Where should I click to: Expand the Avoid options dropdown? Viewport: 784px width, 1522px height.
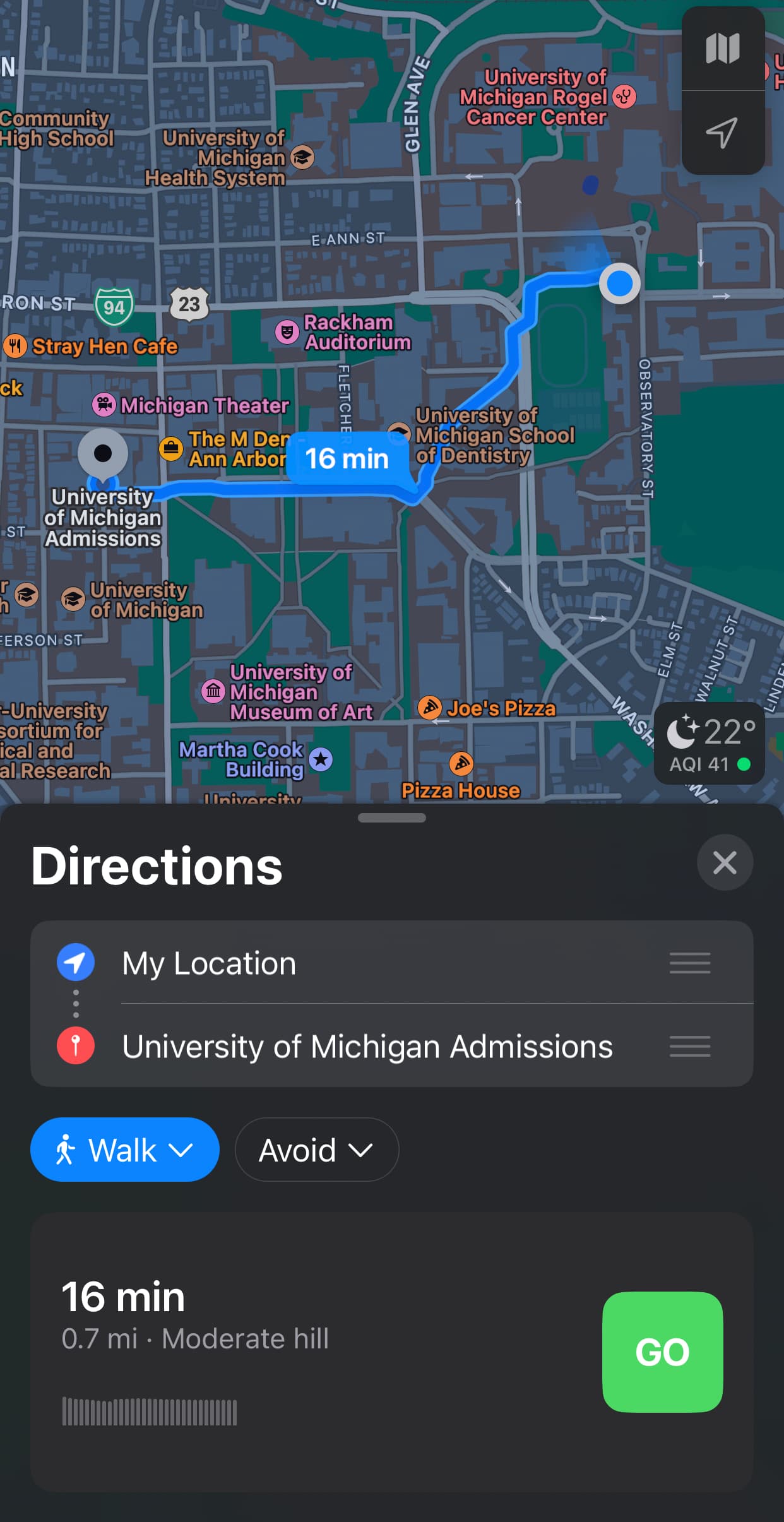pyautogui.click(x=316, y=1150)
